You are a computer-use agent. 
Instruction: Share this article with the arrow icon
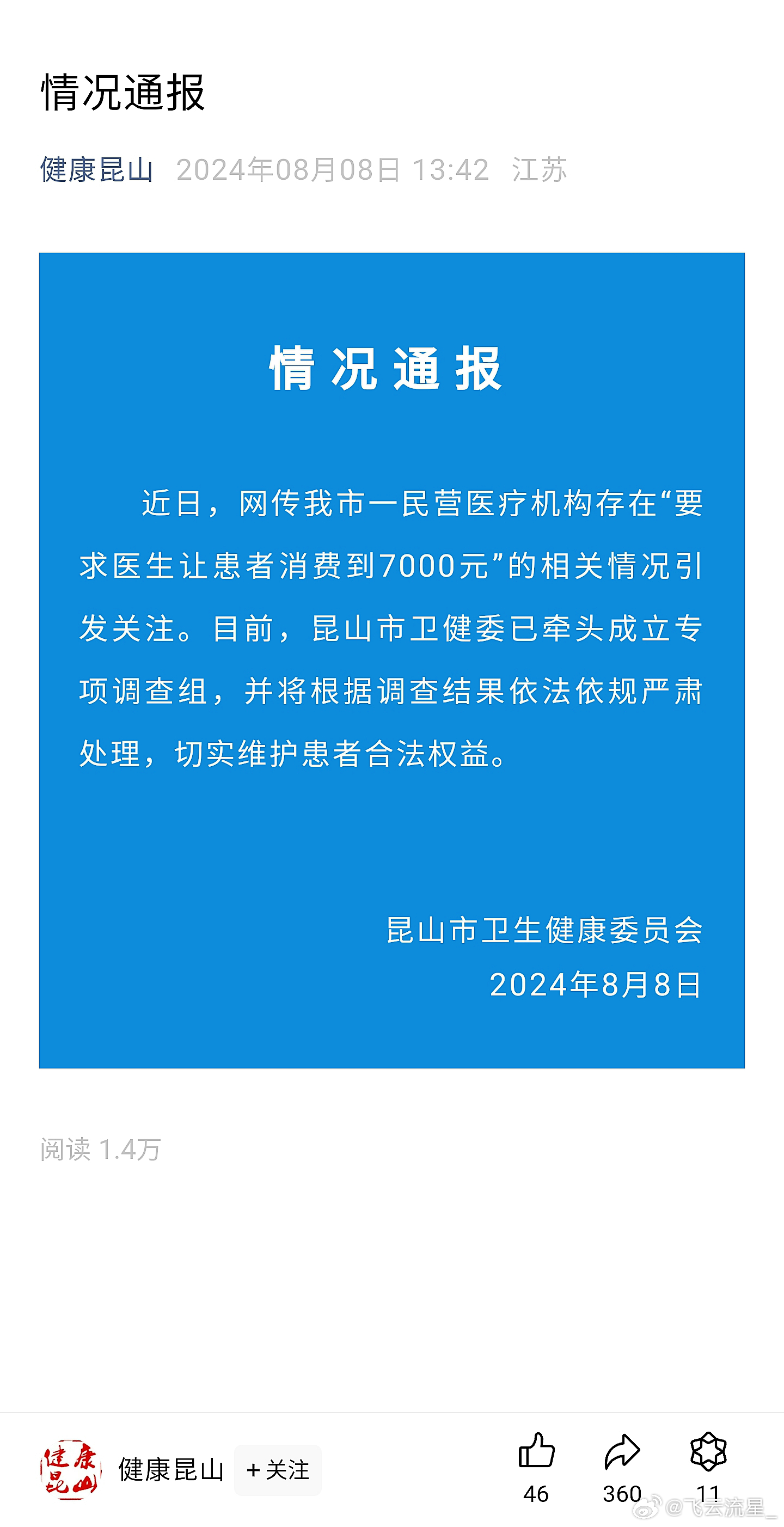click(622, 1452)
